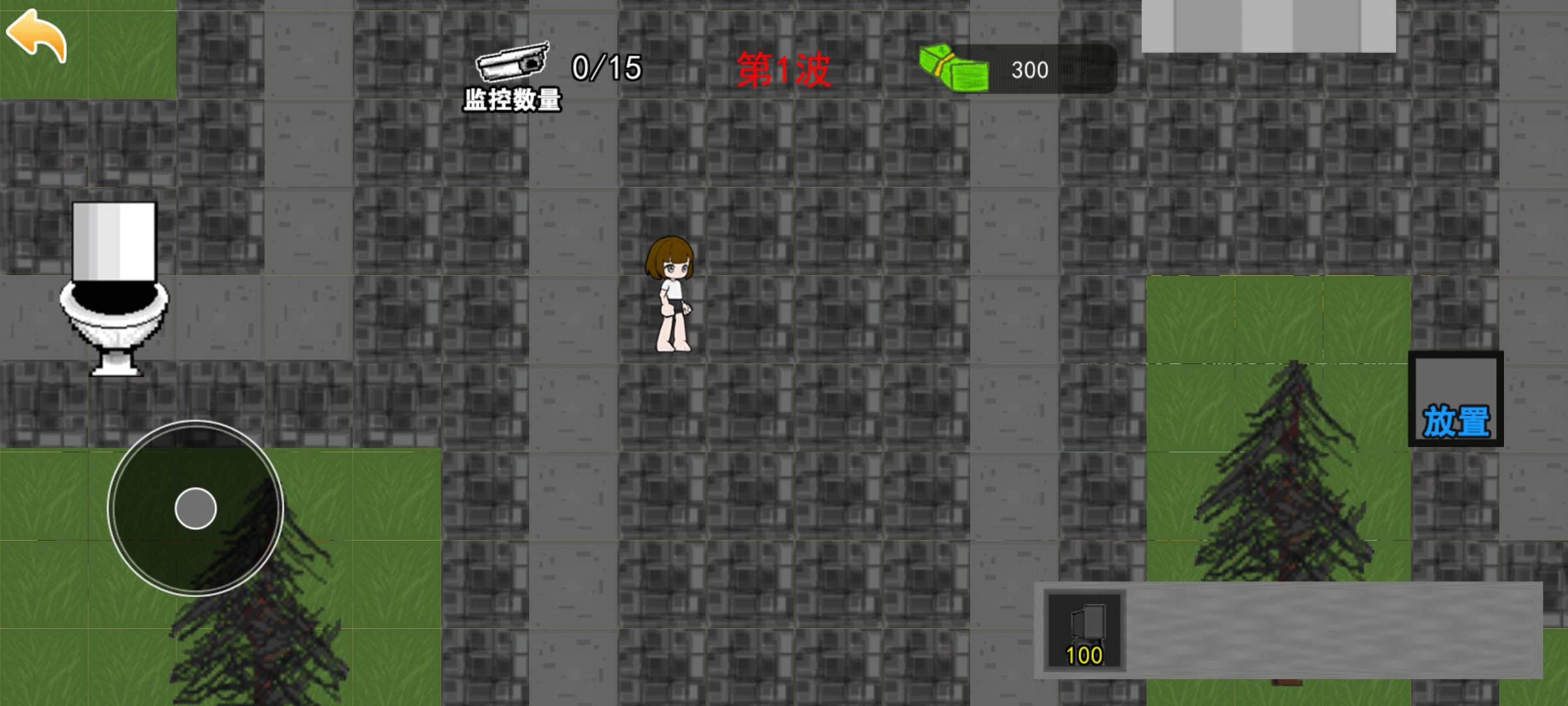This screenshot has width=1568, height=706.
Task: Tap the 放置 place button
Action: [1456, 399]
